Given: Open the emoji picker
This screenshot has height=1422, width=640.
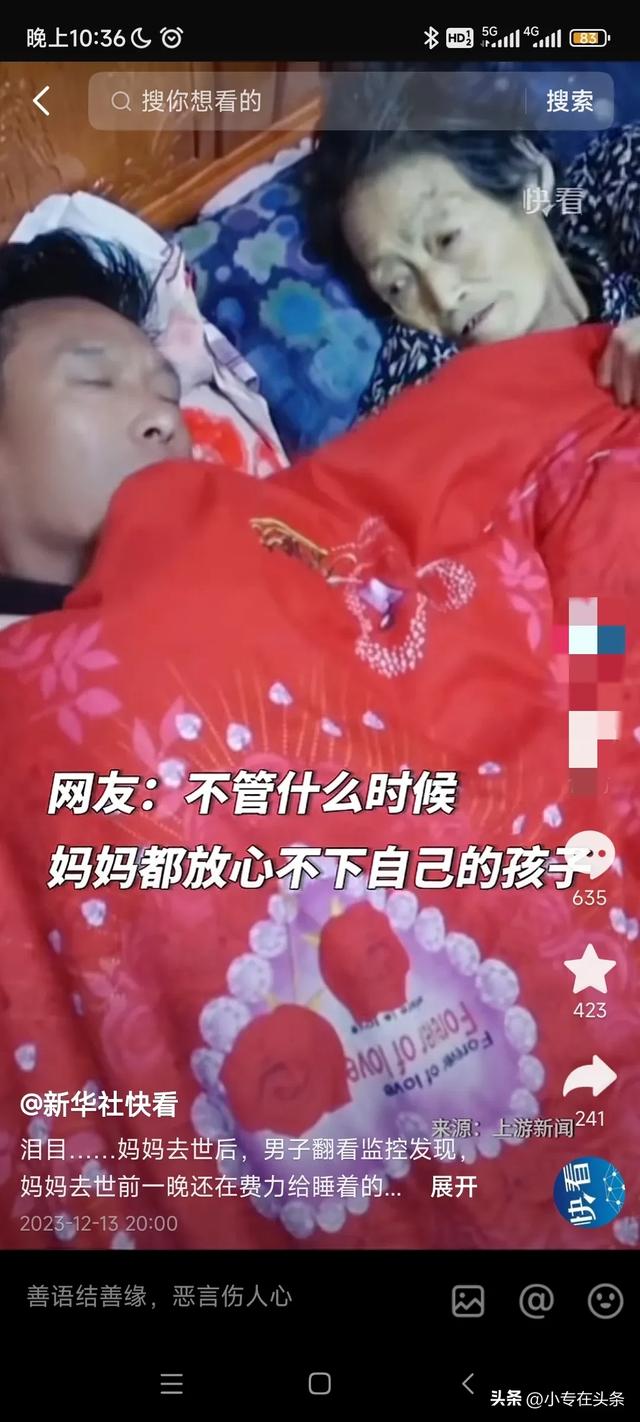Looking at the screenshot, I should 604,1300.
